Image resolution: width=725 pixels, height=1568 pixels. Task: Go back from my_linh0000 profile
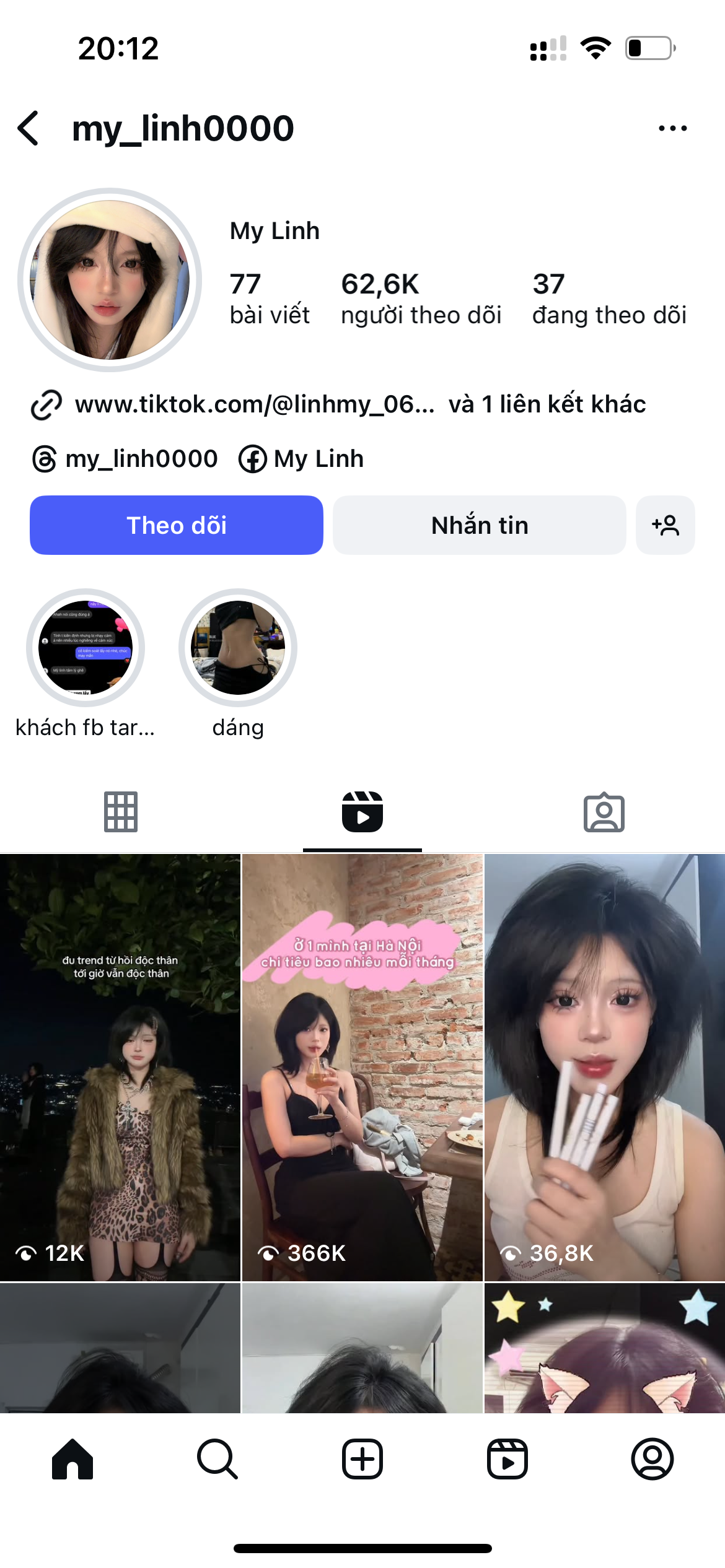29,128
